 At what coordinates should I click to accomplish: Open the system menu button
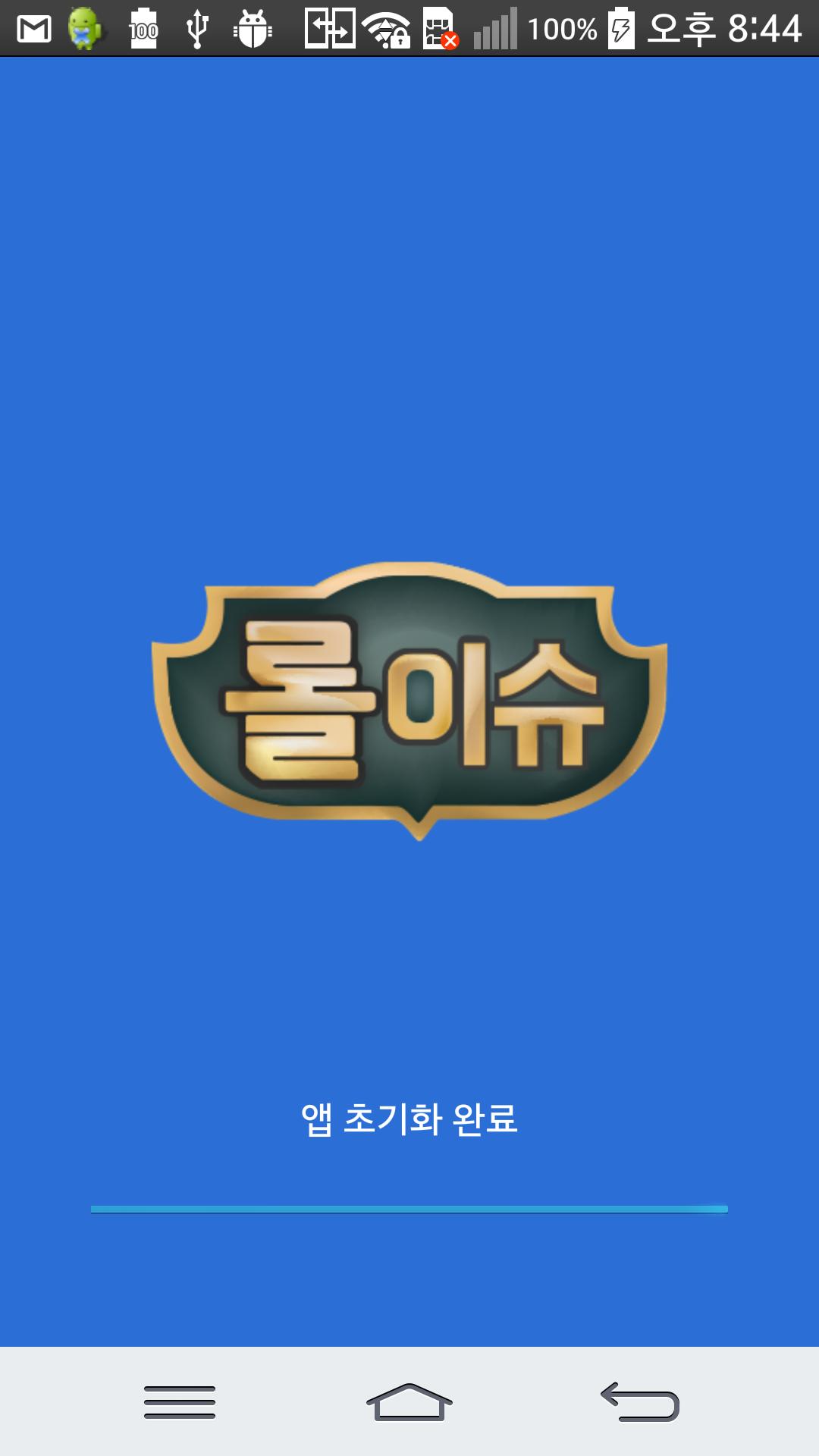coord(180,1401)
